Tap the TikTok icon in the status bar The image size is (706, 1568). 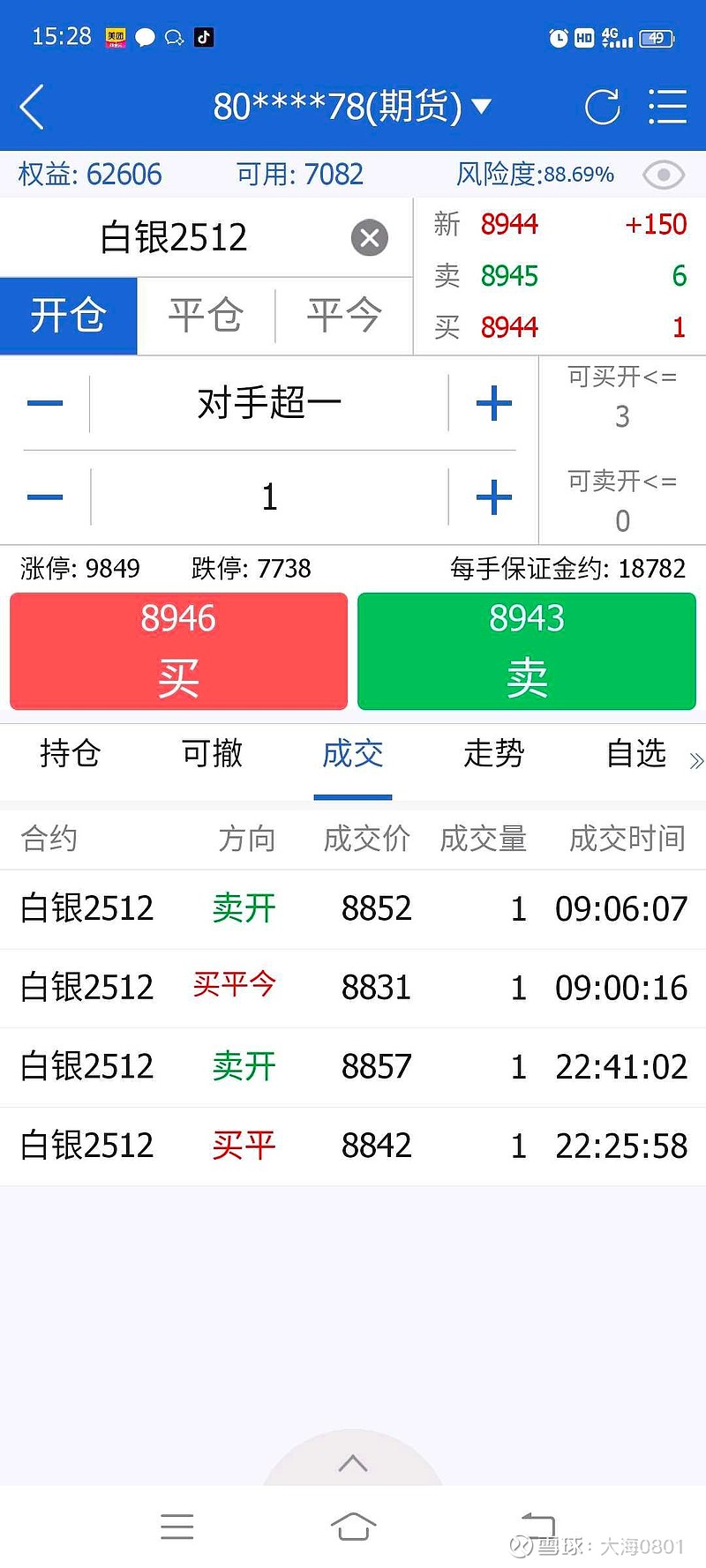[x=204, y=36]
